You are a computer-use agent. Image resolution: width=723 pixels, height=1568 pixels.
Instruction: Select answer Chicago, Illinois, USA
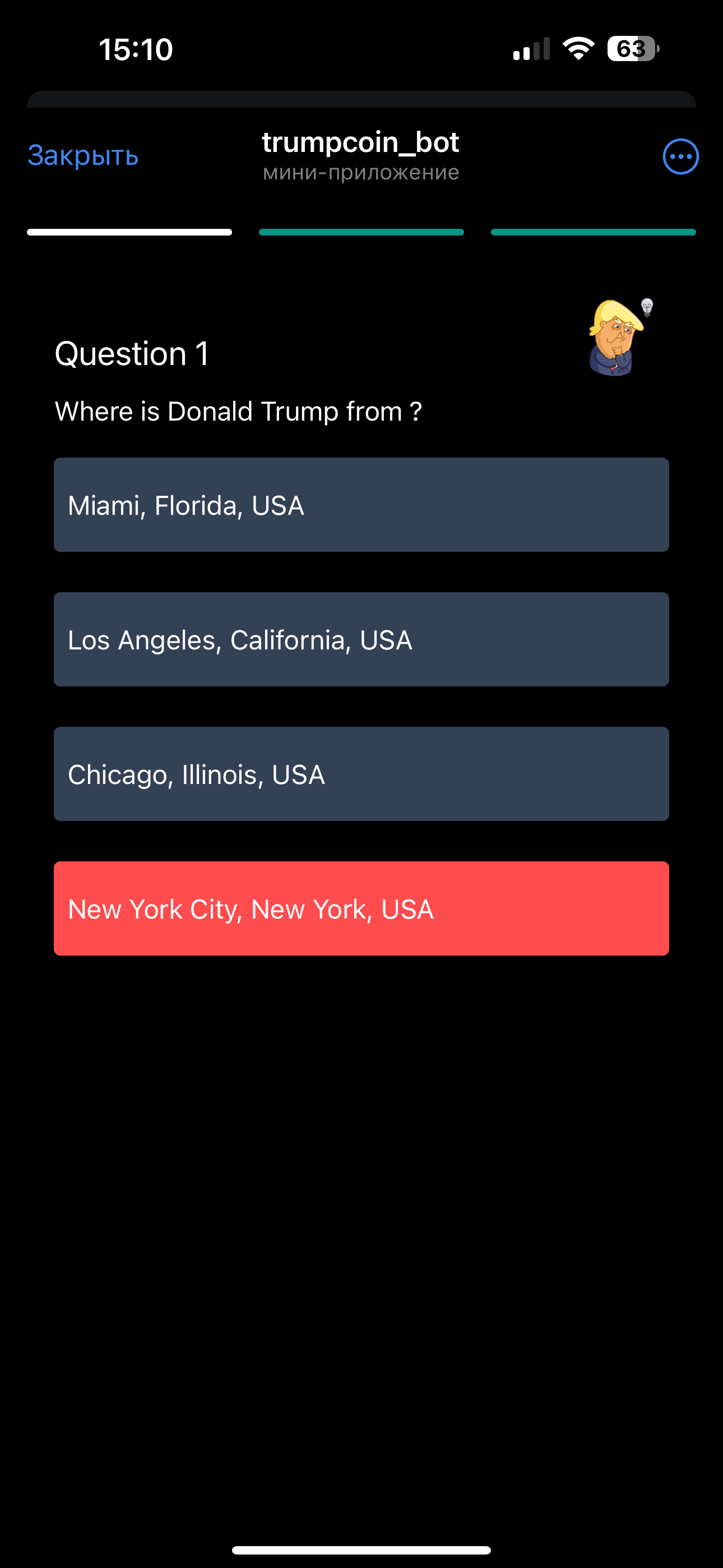pyautogui.click(x=361, y=774)
